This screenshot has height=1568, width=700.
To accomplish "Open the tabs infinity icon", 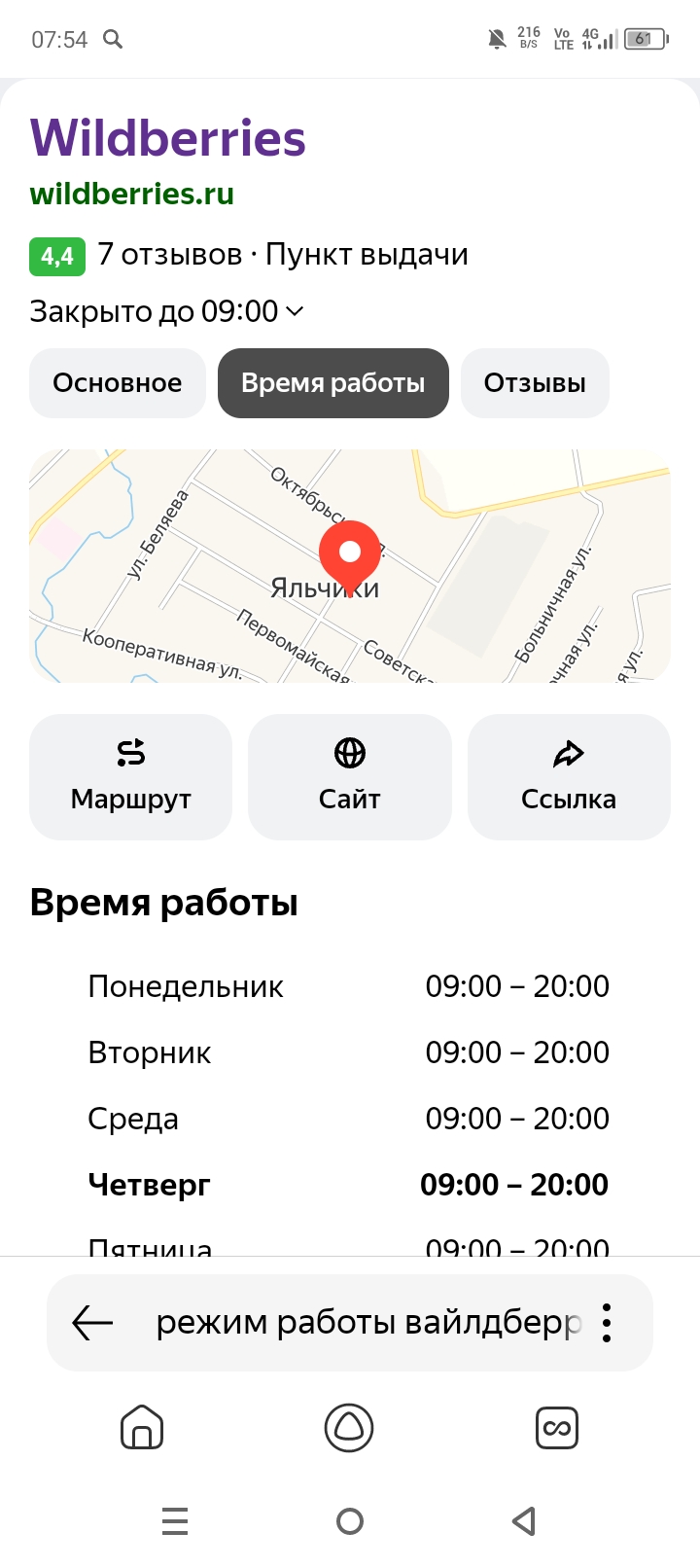I will click(557, 1428).
